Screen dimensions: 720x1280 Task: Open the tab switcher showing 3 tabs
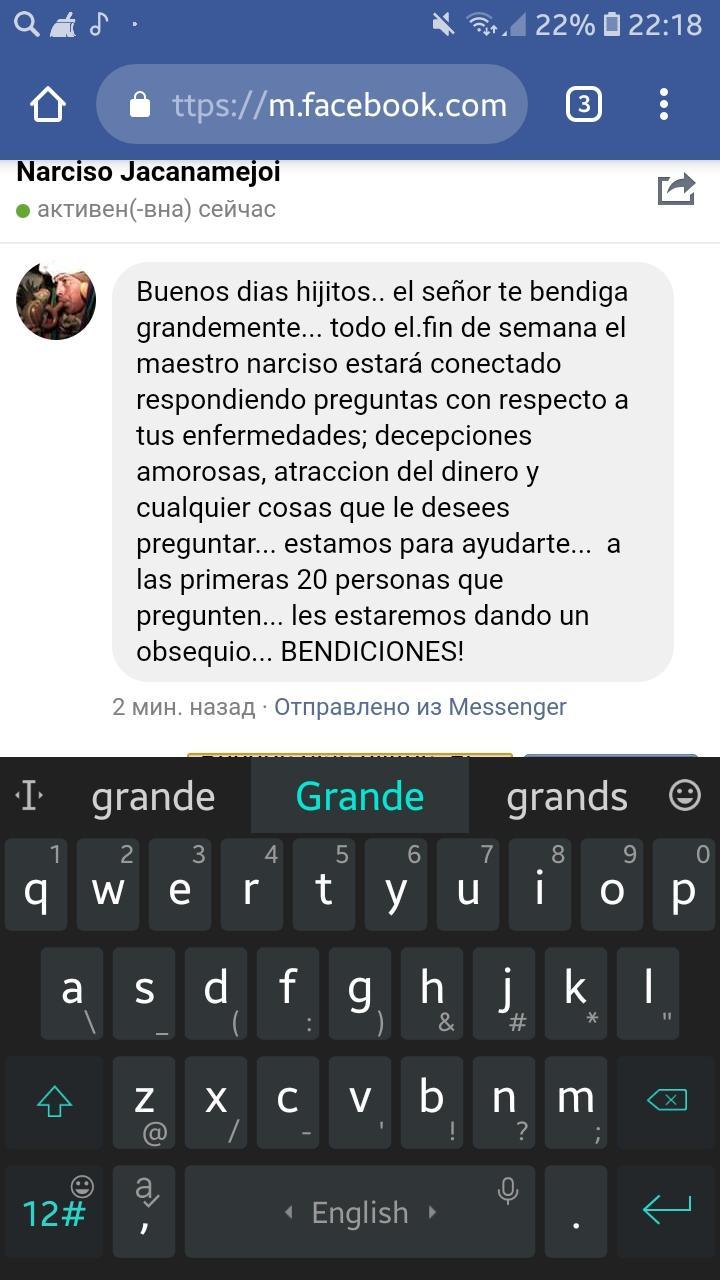(x=583, y=104)
